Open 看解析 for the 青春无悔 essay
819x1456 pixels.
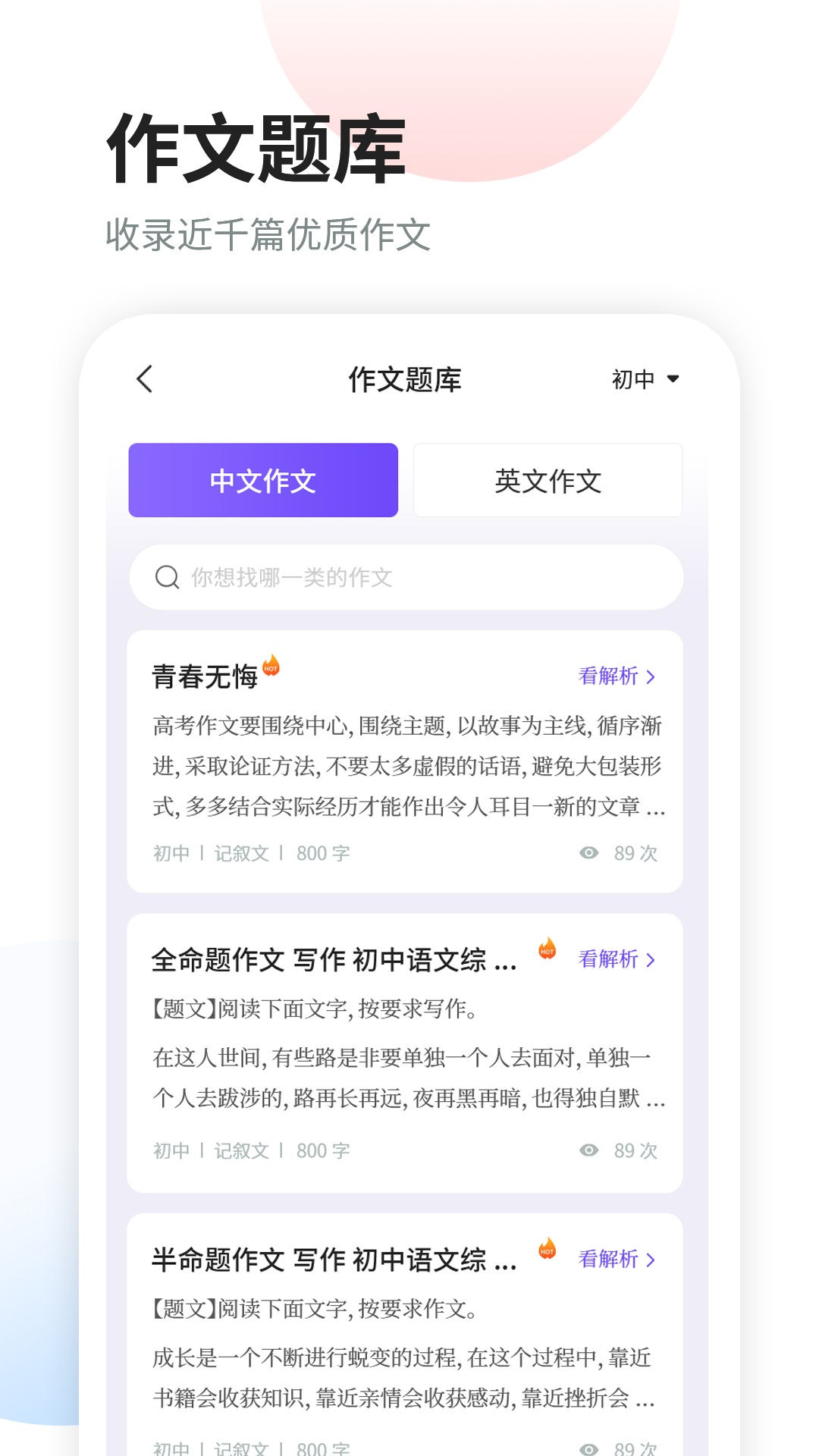click(608, 677)
